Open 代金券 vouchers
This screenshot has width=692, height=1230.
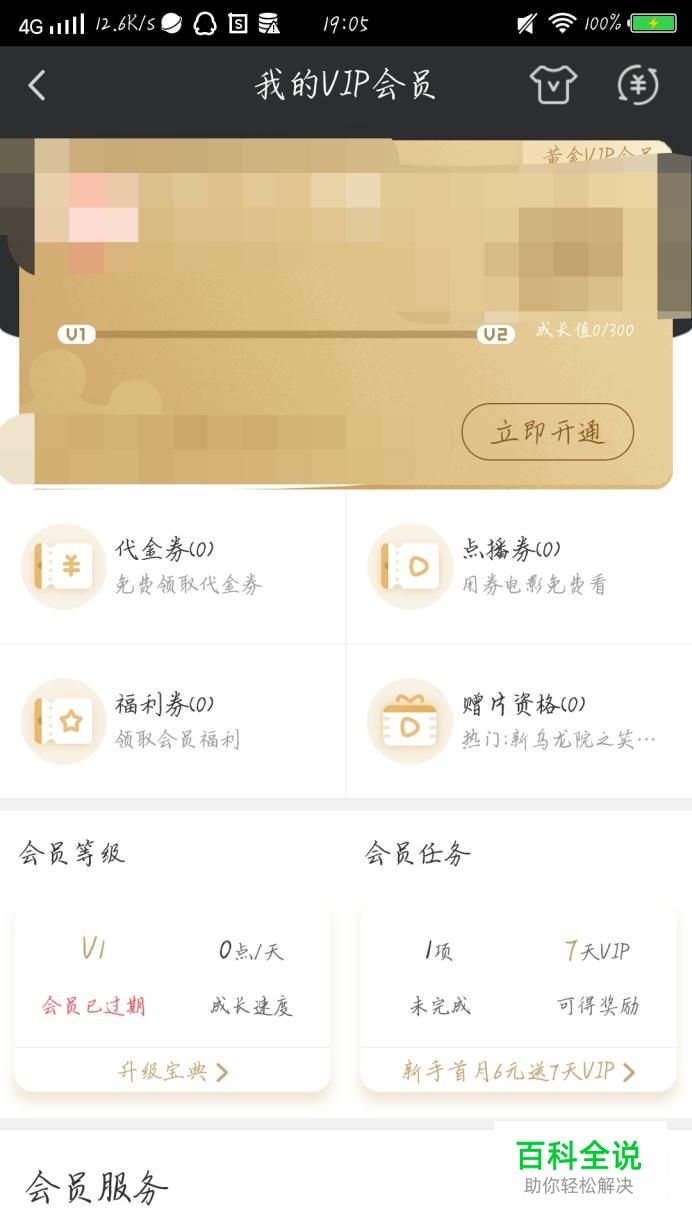(x=173, y=566)
